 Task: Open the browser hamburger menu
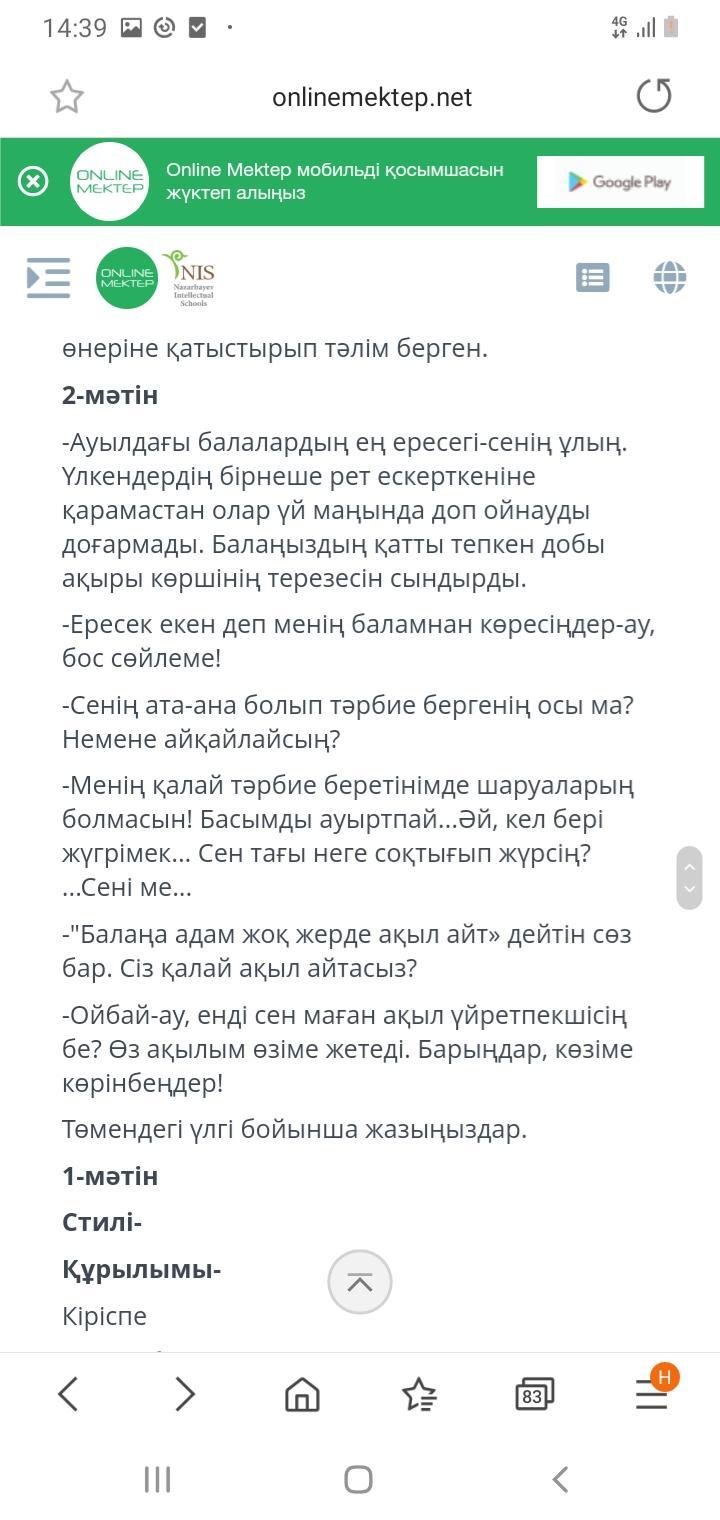click(x=651, y=1393)
